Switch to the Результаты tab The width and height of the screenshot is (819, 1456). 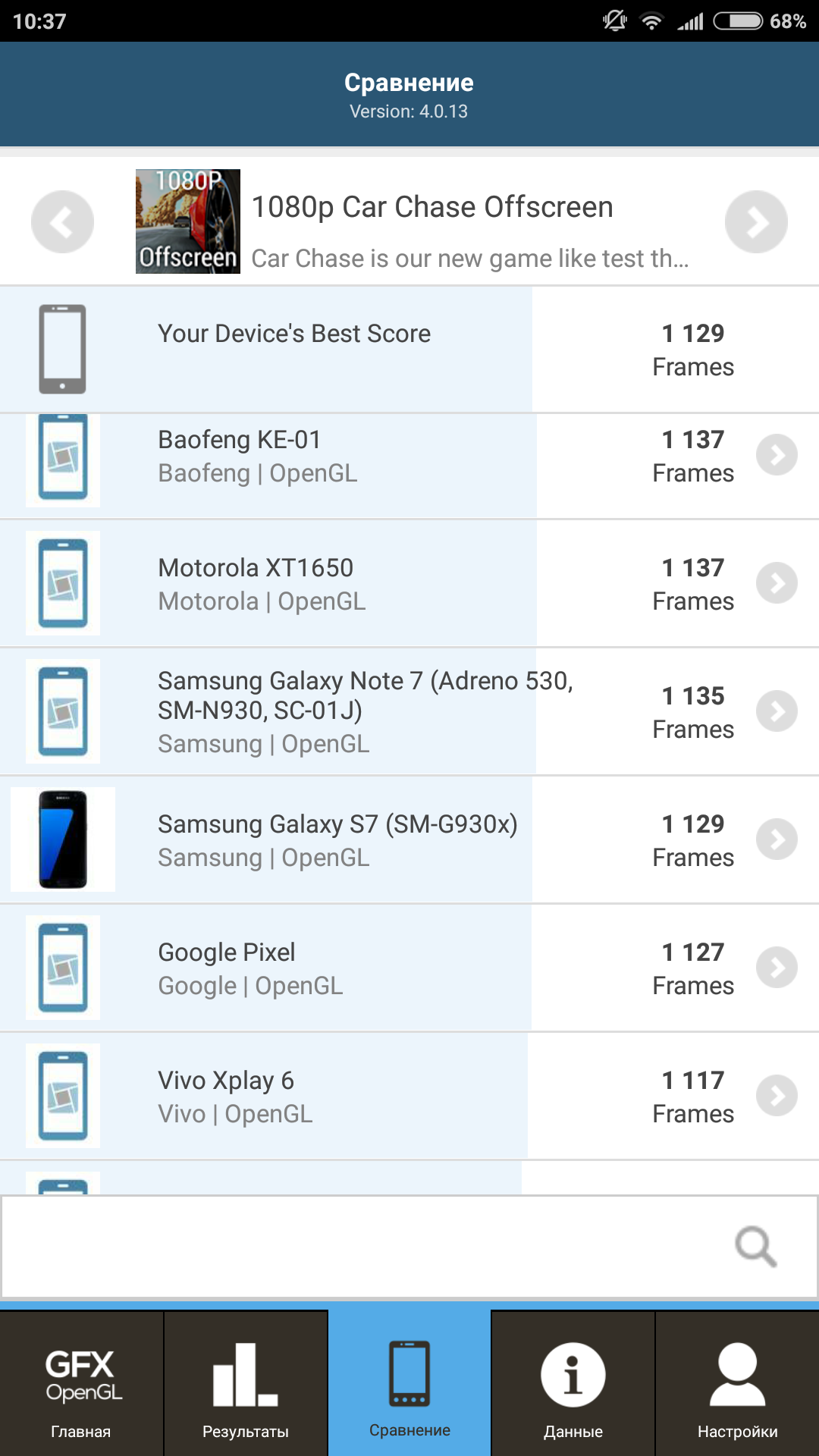point(246,1383)
